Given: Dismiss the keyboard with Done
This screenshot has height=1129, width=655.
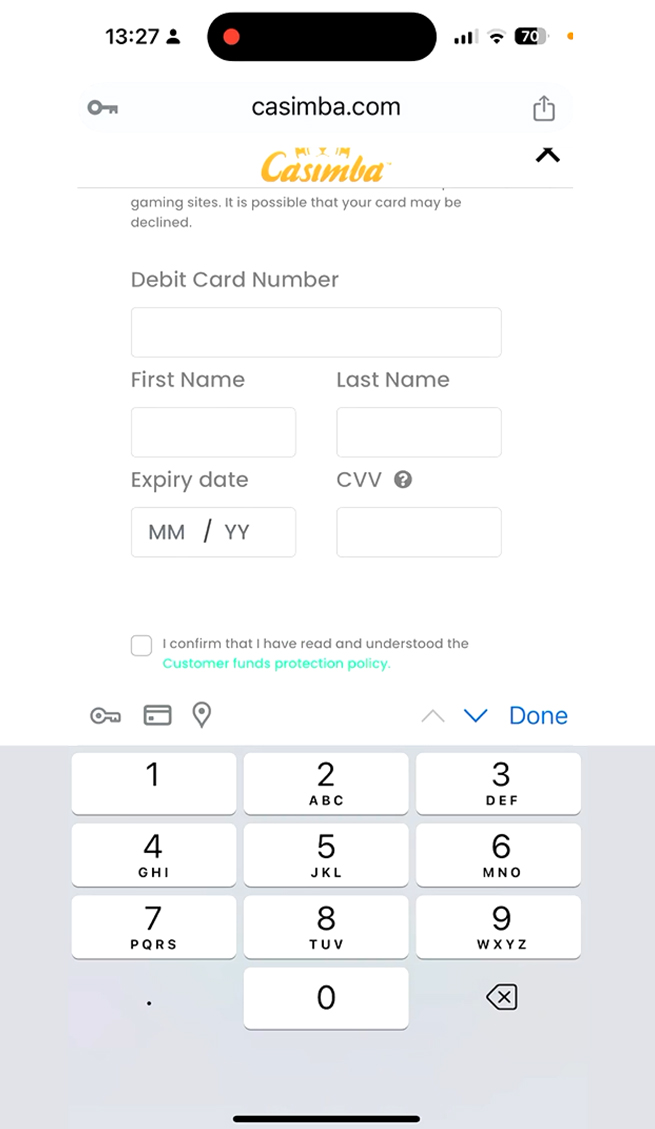Looking at the screenshot, I should point(538,716).
